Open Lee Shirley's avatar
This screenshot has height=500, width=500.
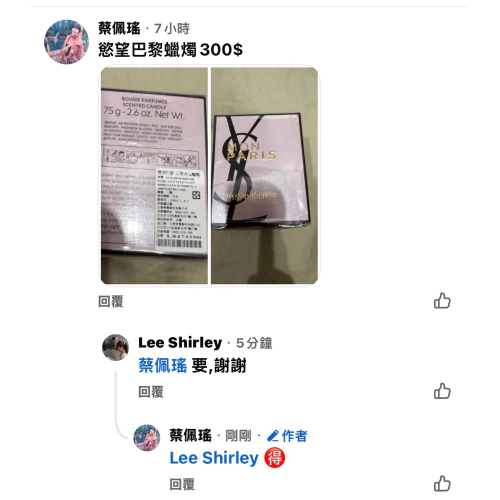[115, 348]
